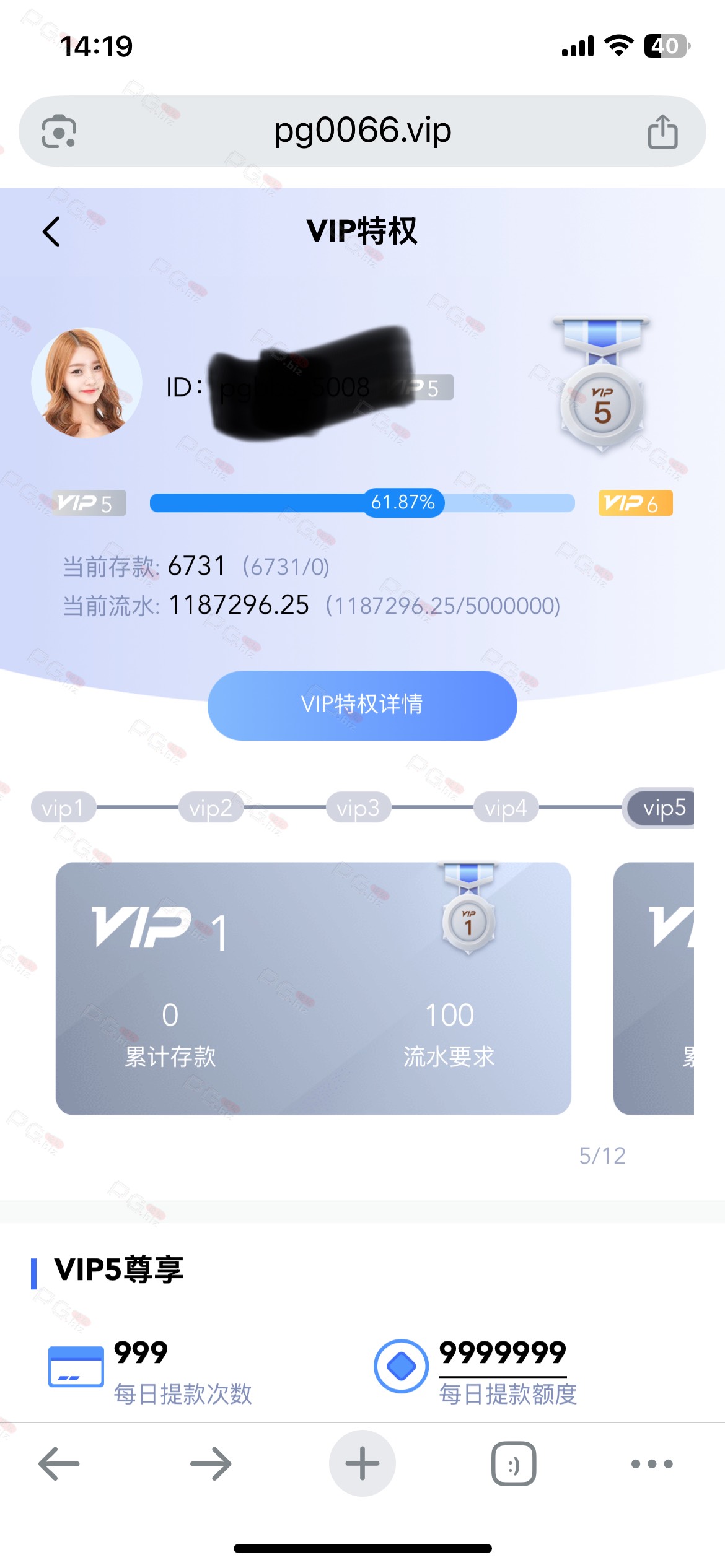Open the browser three-dot menu
725x1568 pixels.
point(652,1464)
